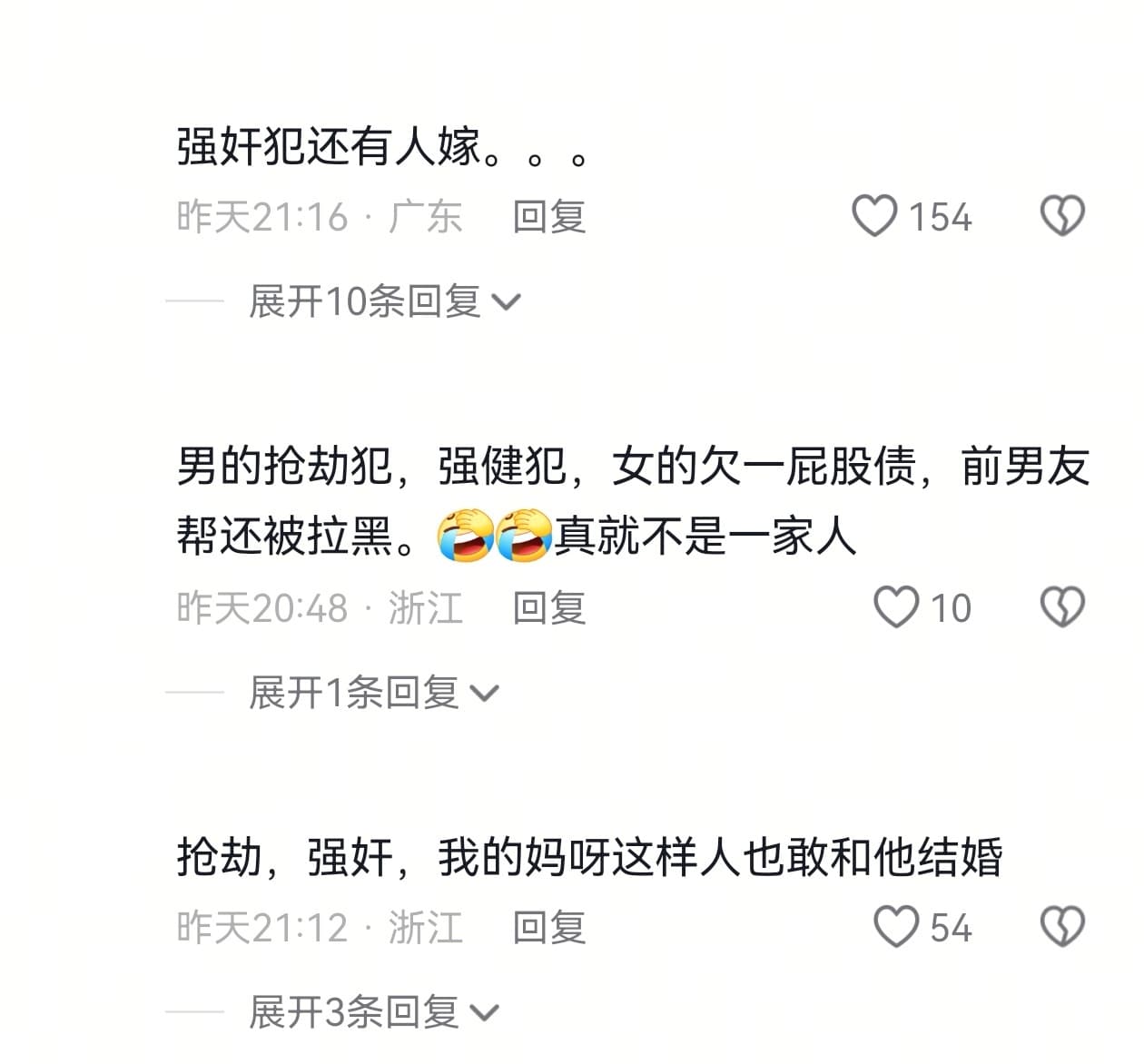Reply to the 昨天21:16 广东 comment
This screenshot has width=1144, height=1064.
pyautogui.click(x=548, y=218)
